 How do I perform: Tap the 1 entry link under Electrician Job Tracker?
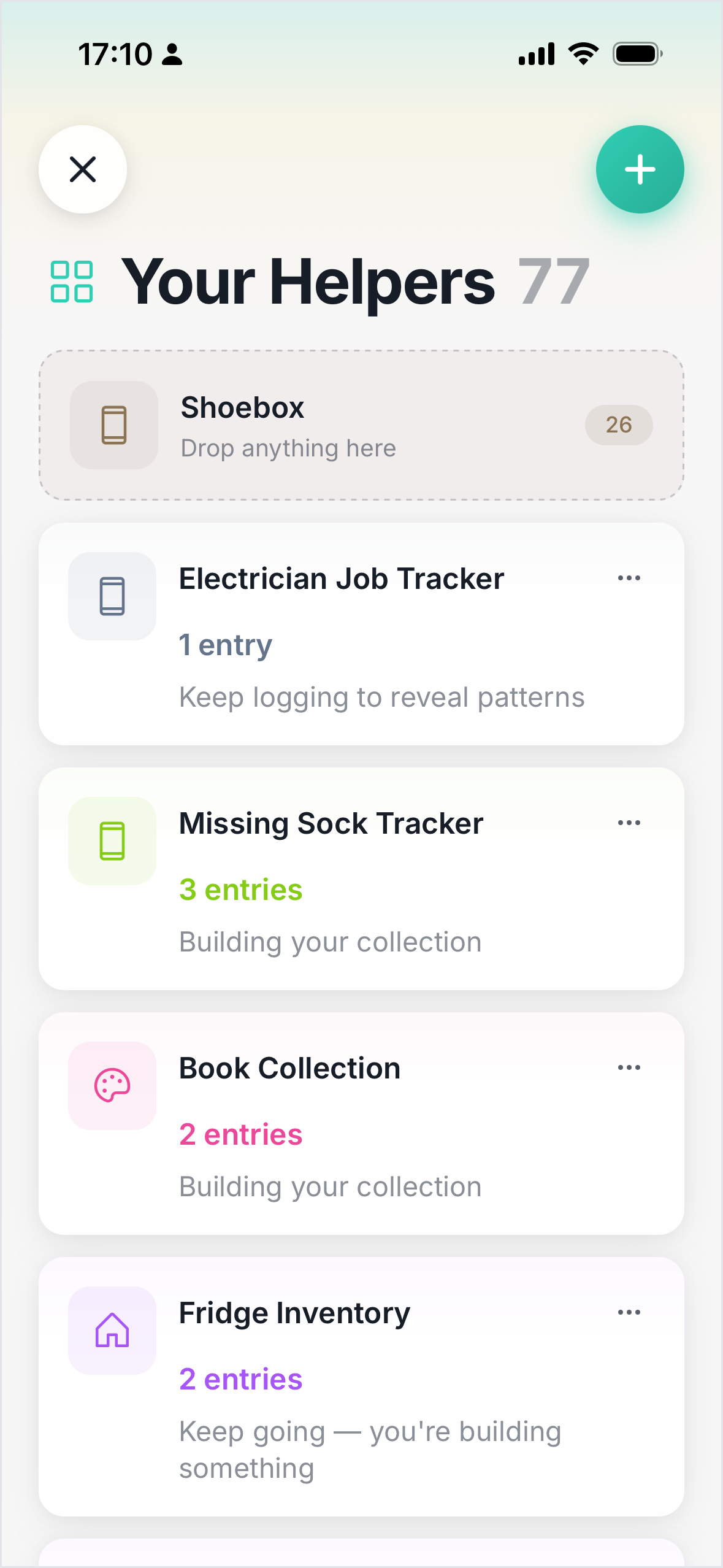coord(225,645)
